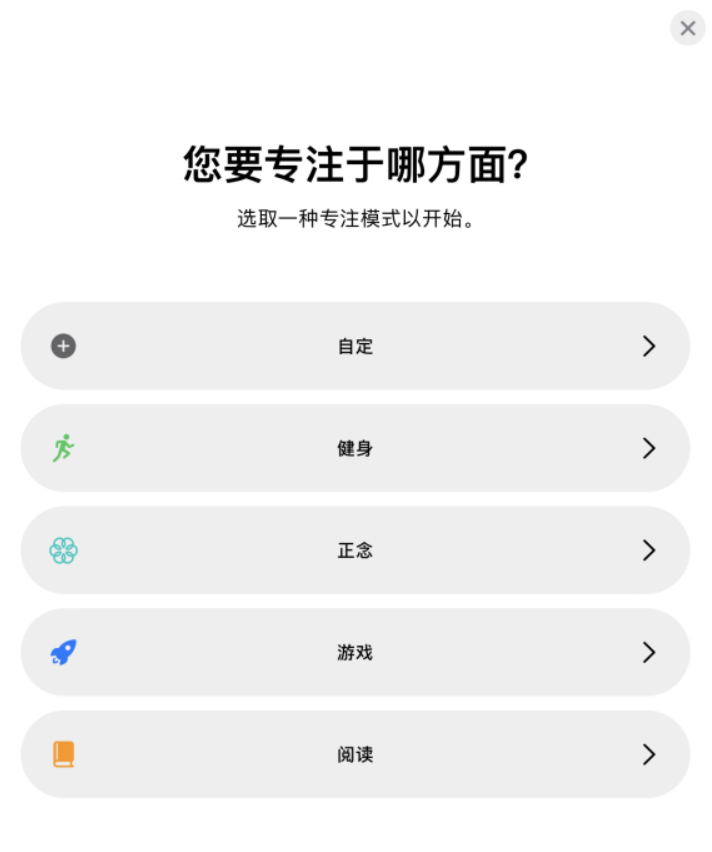
Task: Set up the 阅读 reading focus mode
Action: (x=355, y=754)
